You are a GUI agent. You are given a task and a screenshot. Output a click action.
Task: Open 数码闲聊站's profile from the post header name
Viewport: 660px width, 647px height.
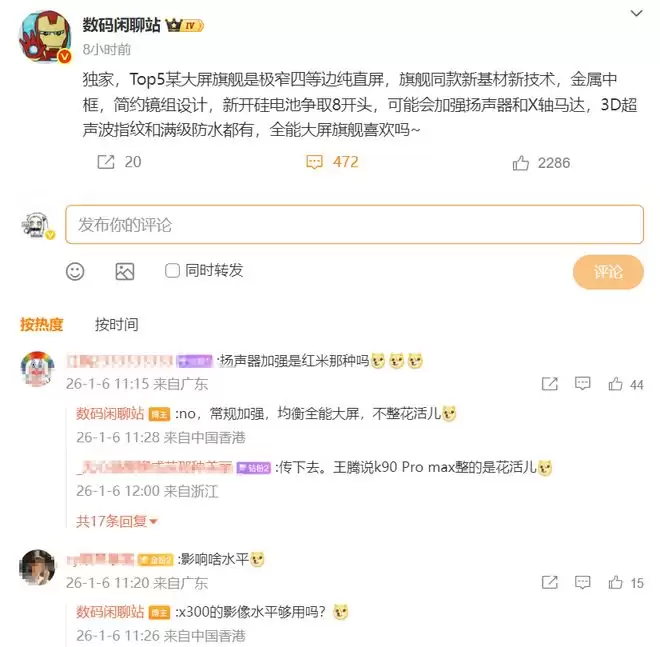tap(121, 25)
